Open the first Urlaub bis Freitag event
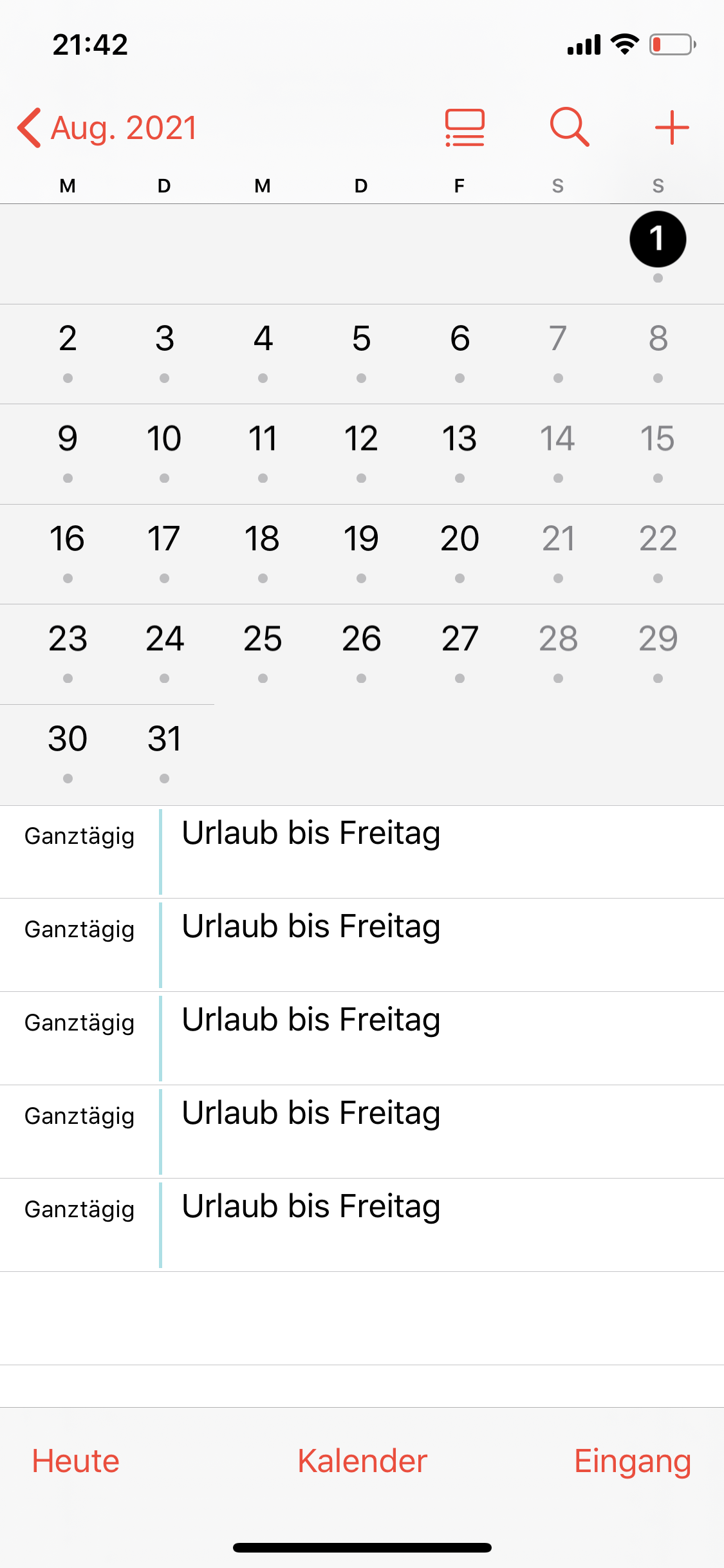This screenshot has width=724, height=1568. [362, 852]
